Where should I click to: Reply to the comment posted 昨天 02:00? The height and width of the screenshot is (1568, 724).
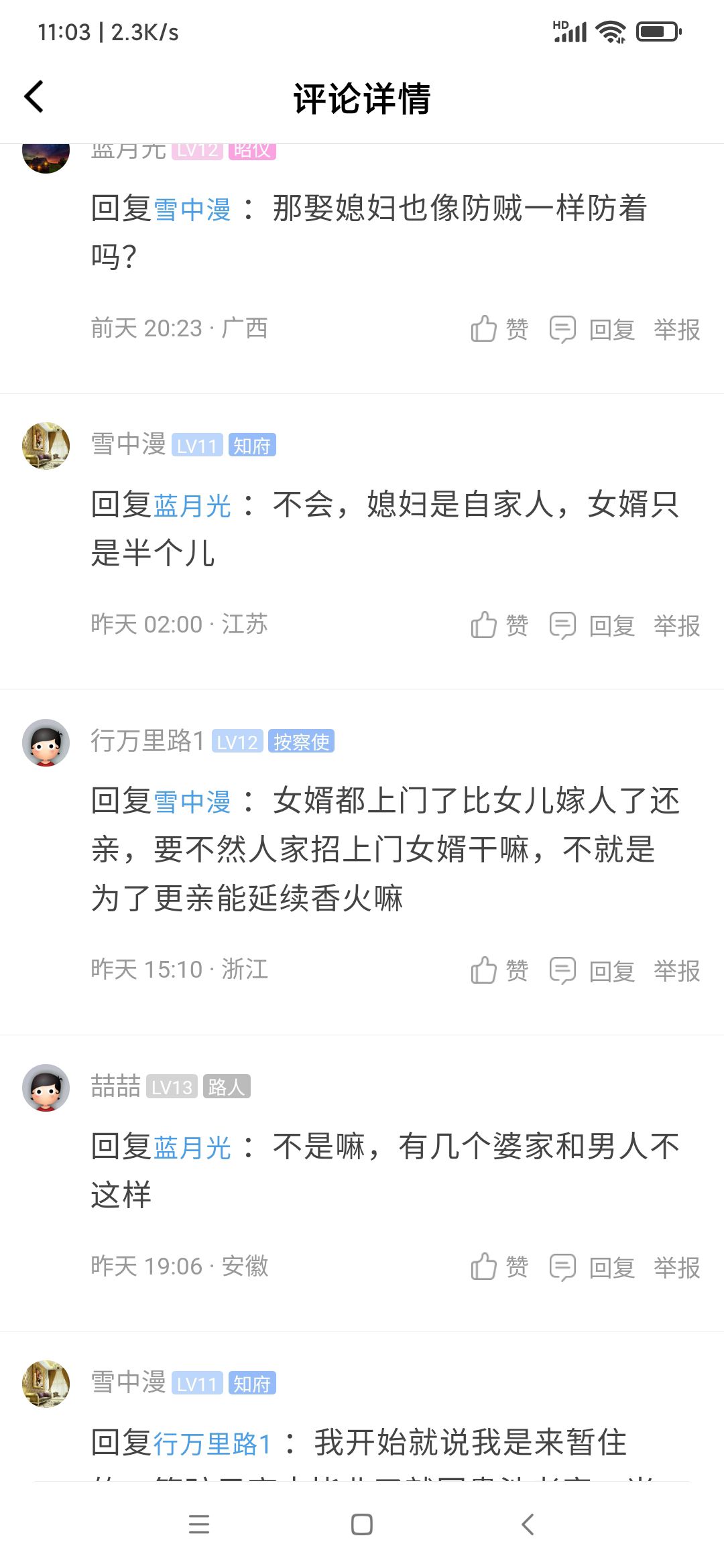(593, 625)
